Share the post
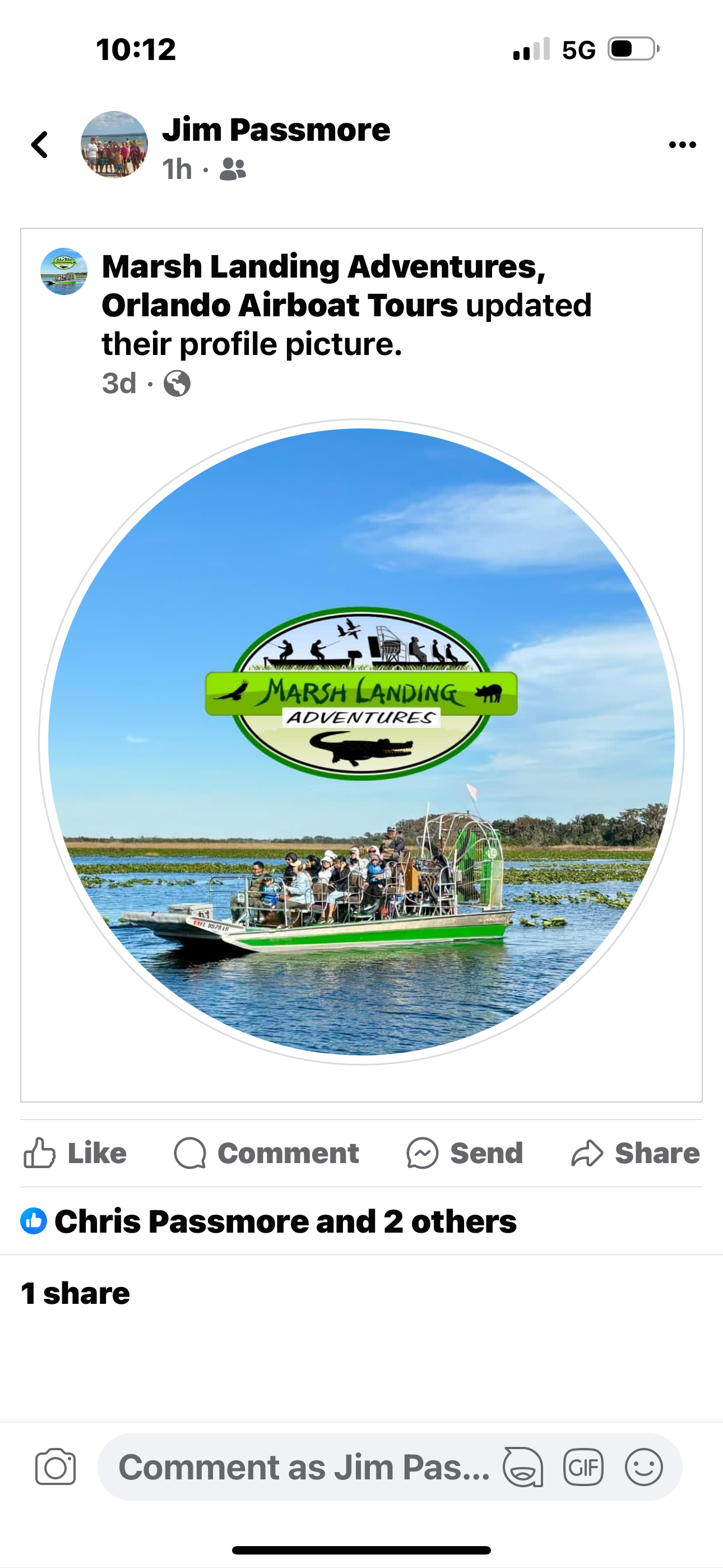Screen dimensions: 723x1568 tap(636, 1153)
